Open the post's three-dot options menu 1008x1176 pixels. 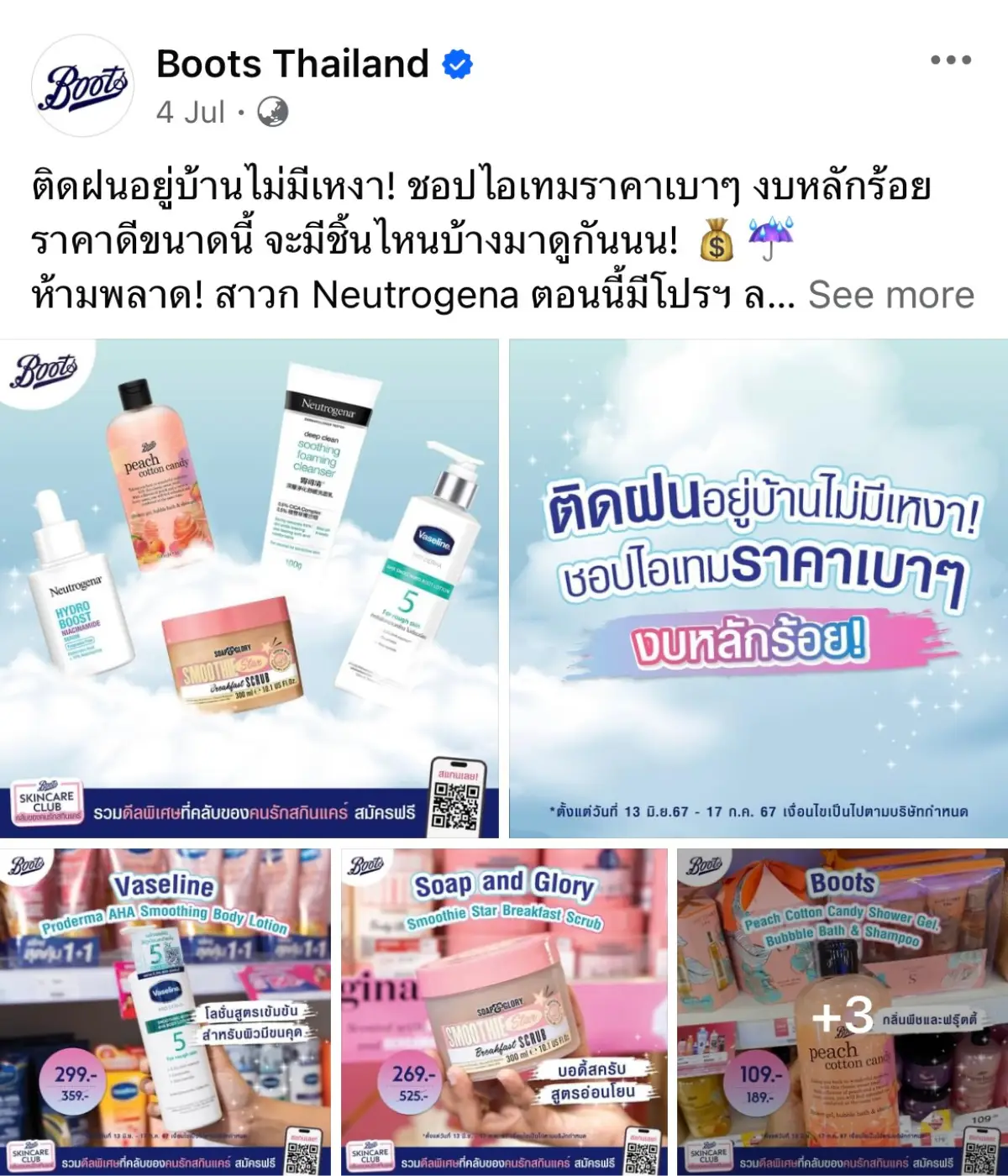click(x=950, y=60)
